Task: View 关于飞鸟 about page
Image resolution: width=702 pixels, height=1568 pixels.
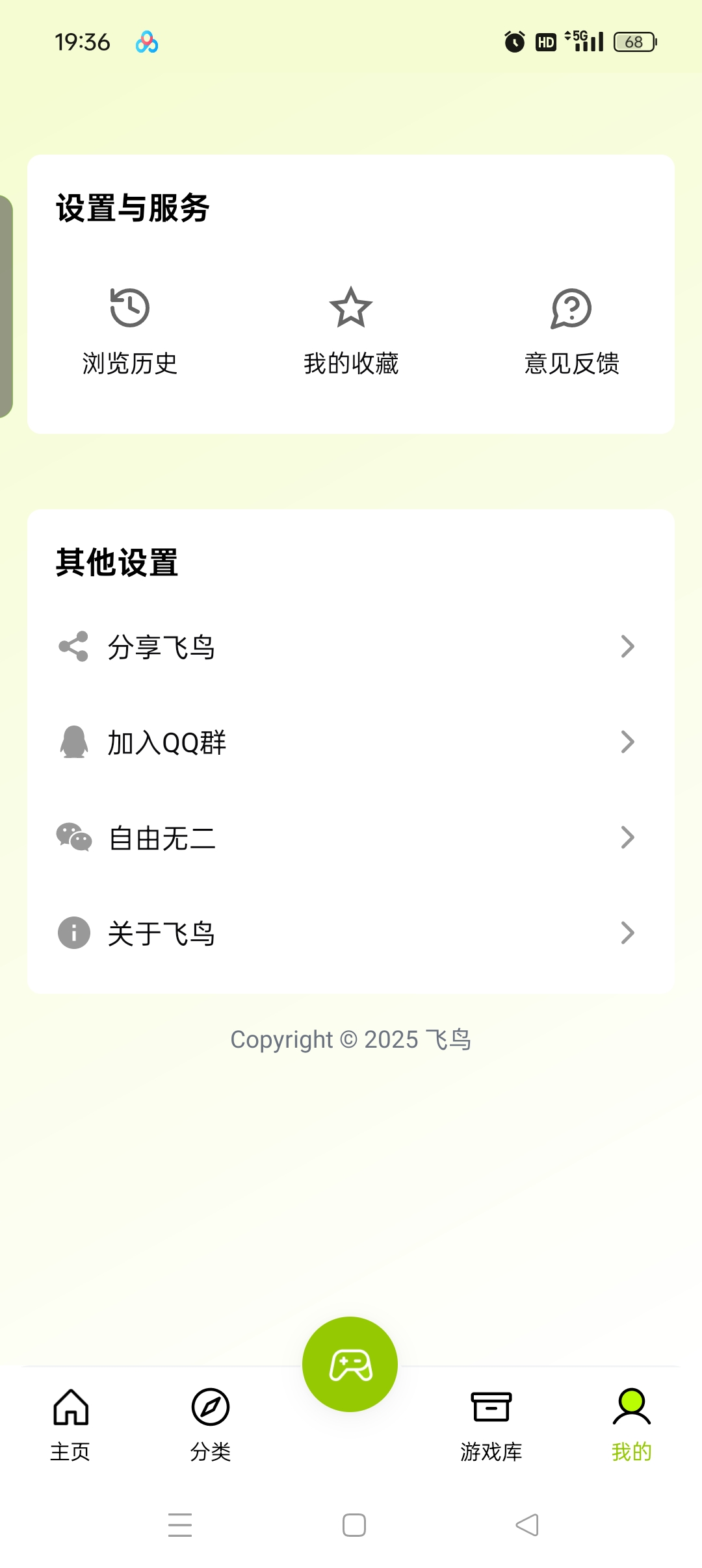Action: 351,933
